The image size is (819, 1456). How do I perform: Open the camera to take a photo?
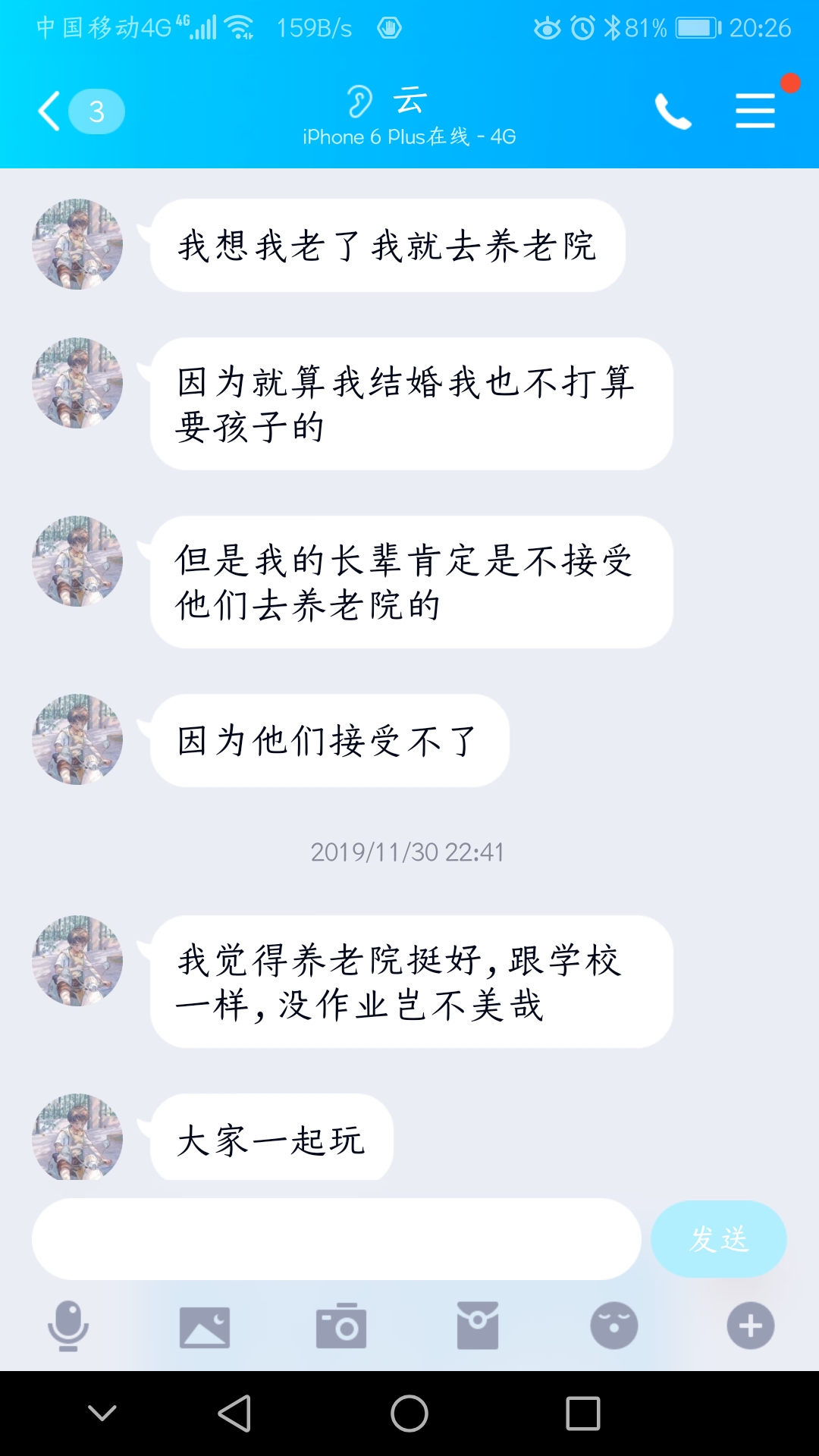(x=341, y=1326)
